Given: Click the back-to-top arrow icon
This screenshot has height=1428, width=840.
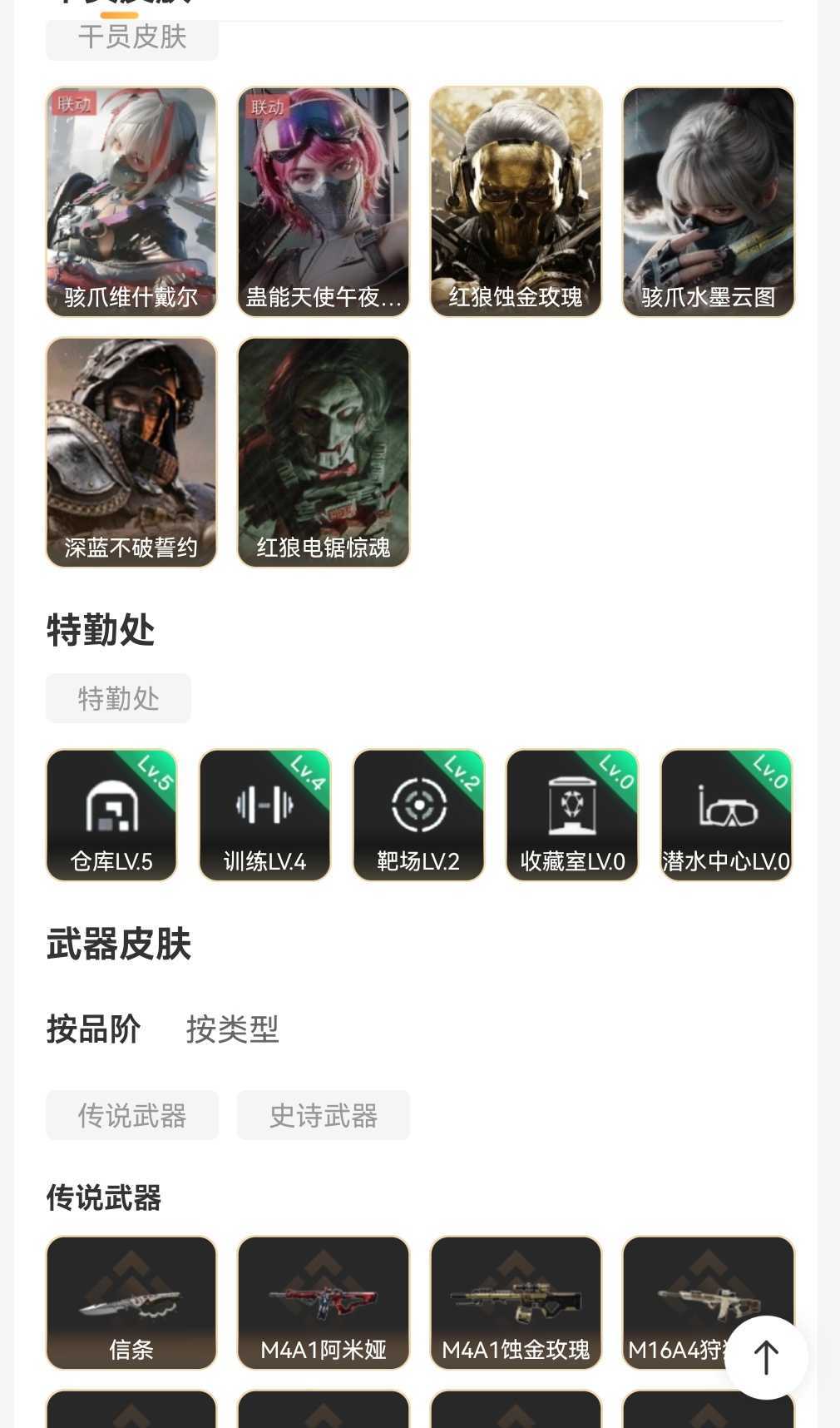Looking at the screenshot, I should [x=765, y=1357].
